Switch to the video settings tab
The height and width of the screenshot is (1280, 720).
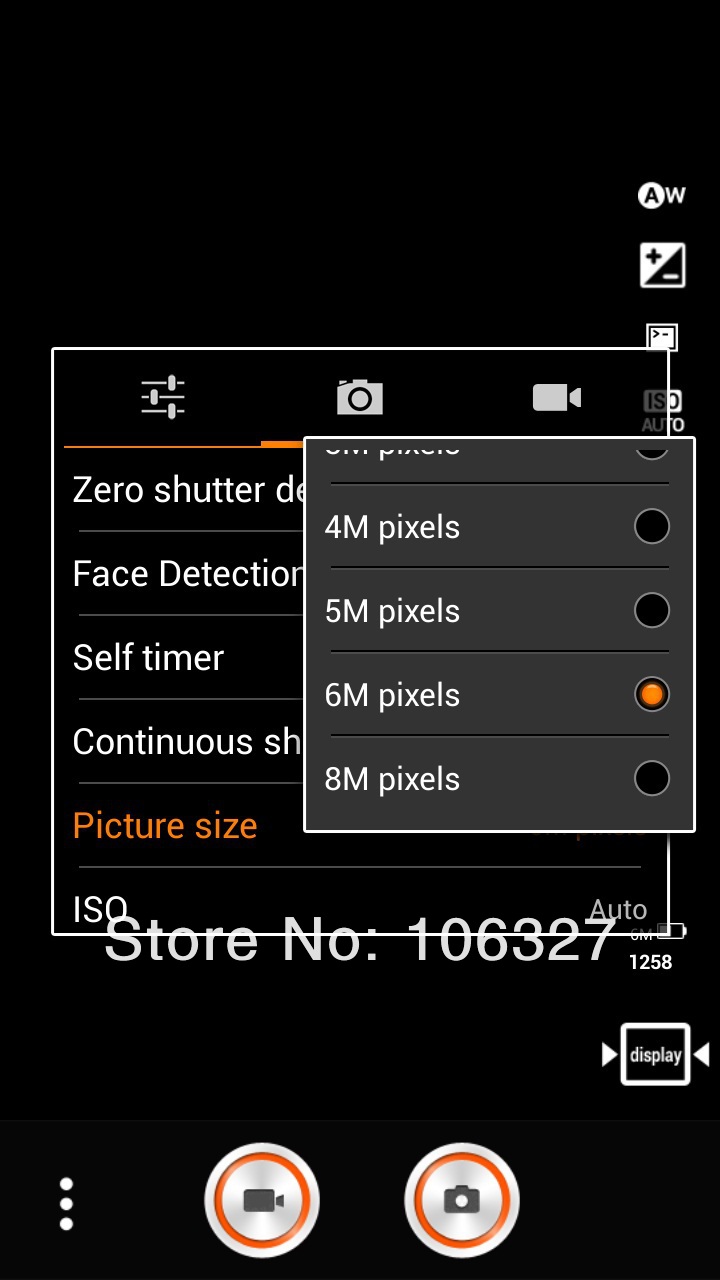click(x=557, y=398)
